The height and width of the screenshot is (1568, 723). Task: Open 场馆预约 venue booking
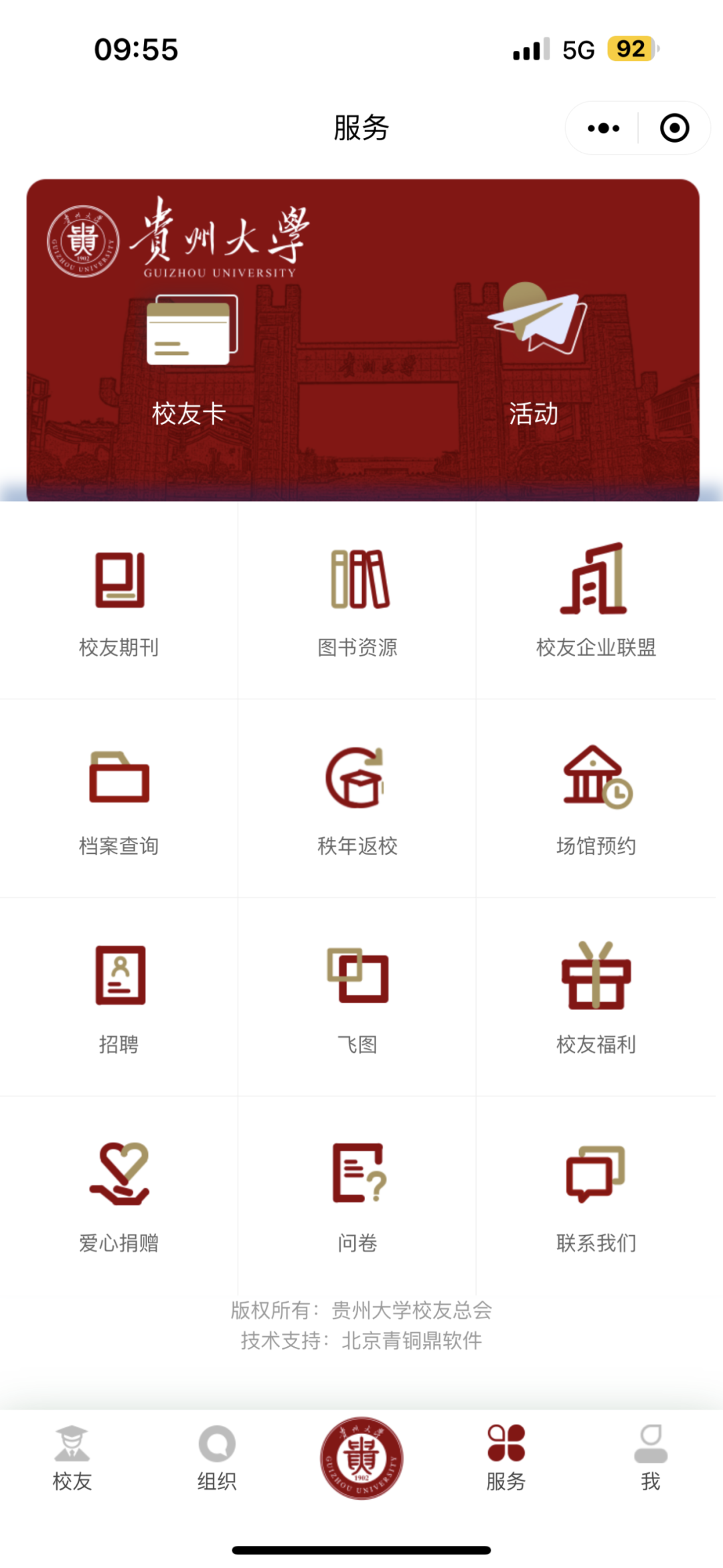596,799
